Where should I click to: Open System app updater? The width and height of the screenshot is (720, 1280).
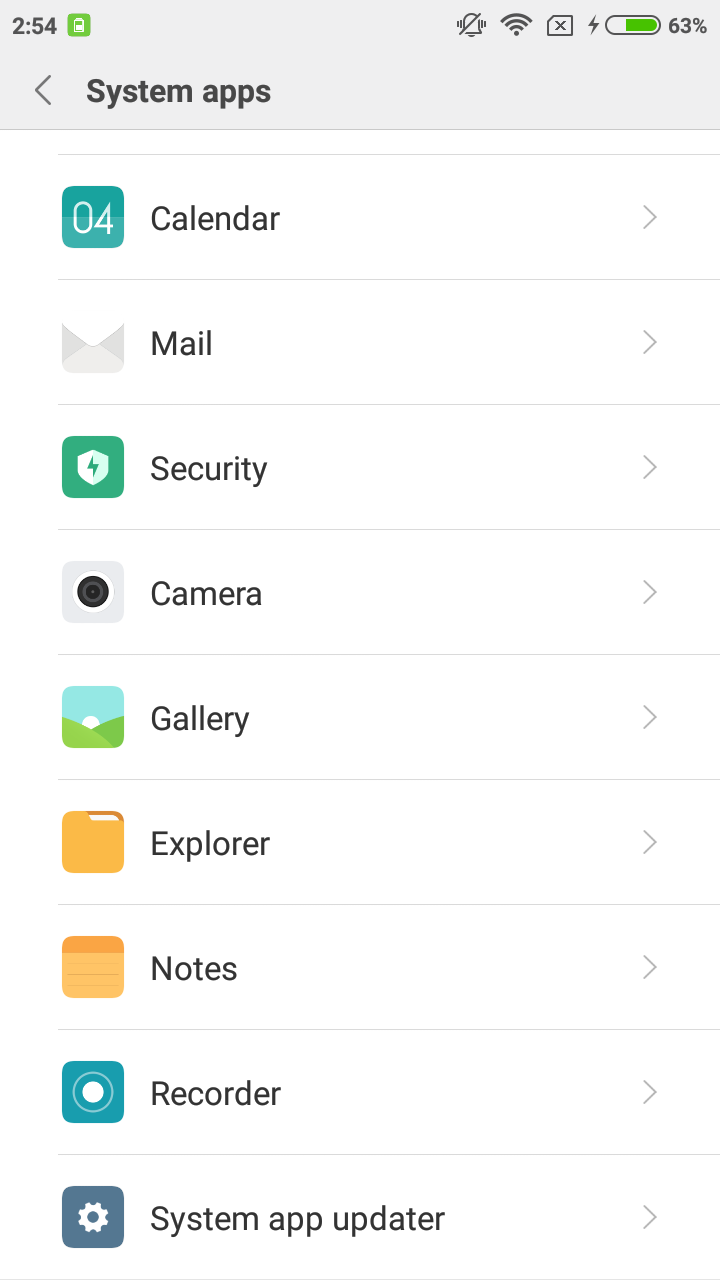tap(360, 1218)
